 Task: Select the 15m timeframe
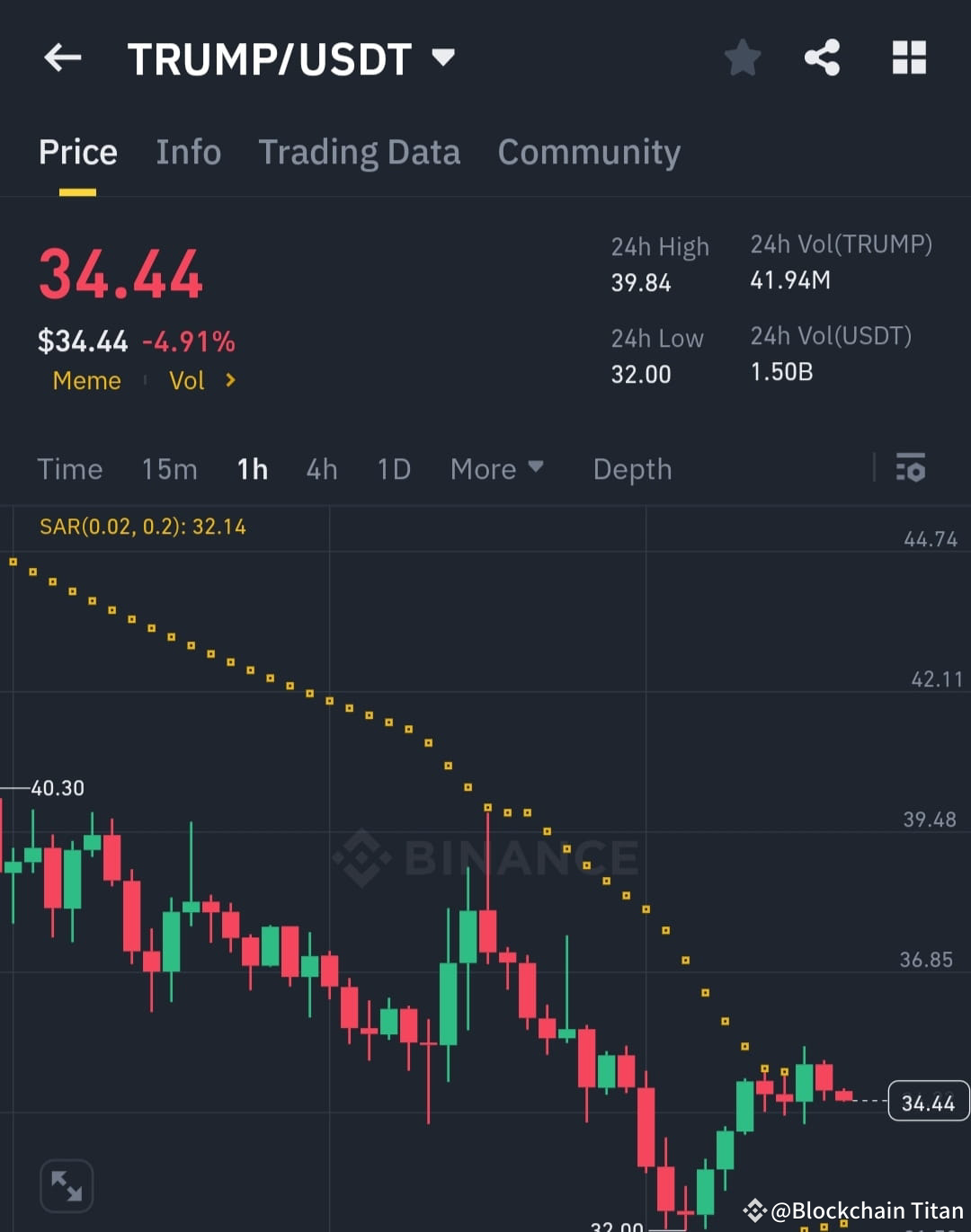(169, 468)
